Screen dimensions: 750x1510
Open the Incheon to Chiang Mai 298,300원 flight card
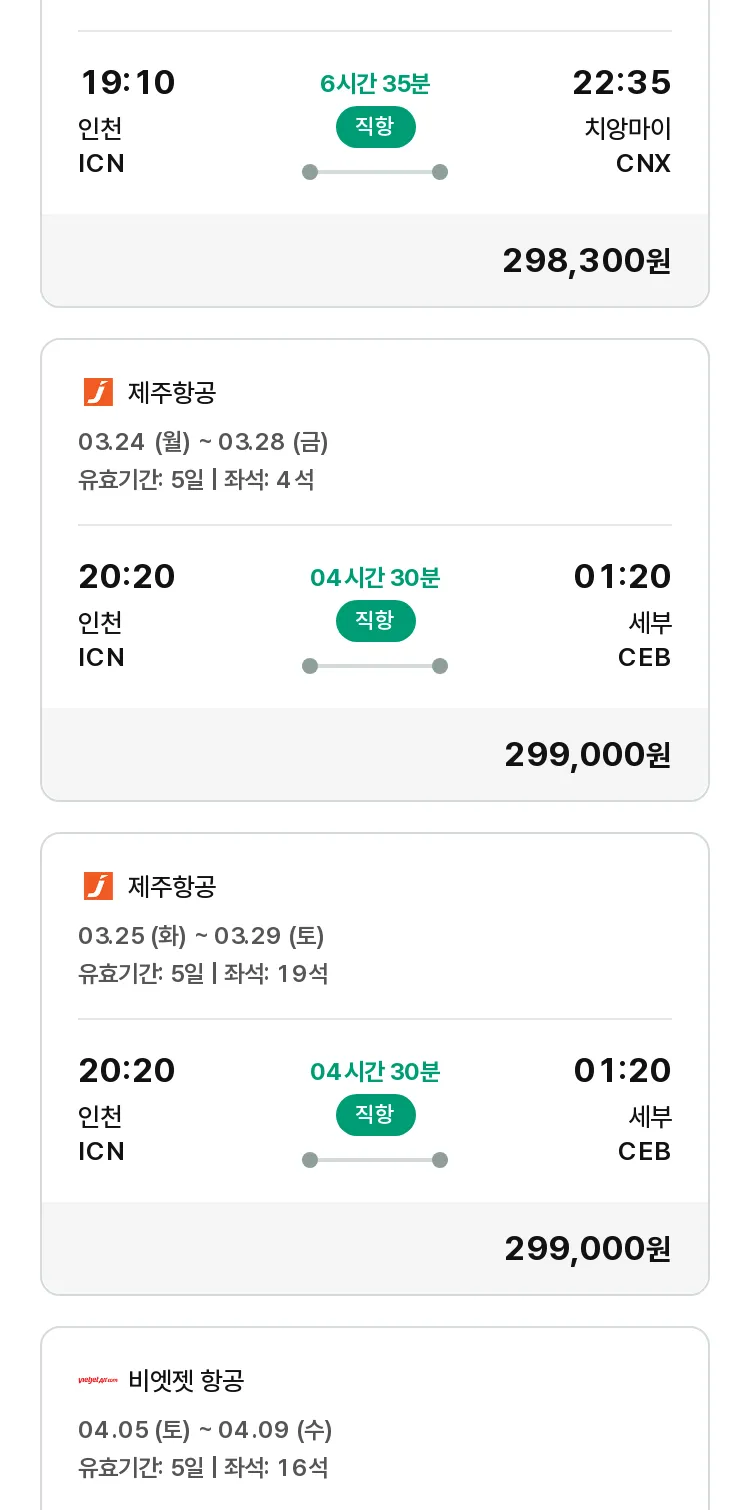pyautogui.click(x=375, y=153)
